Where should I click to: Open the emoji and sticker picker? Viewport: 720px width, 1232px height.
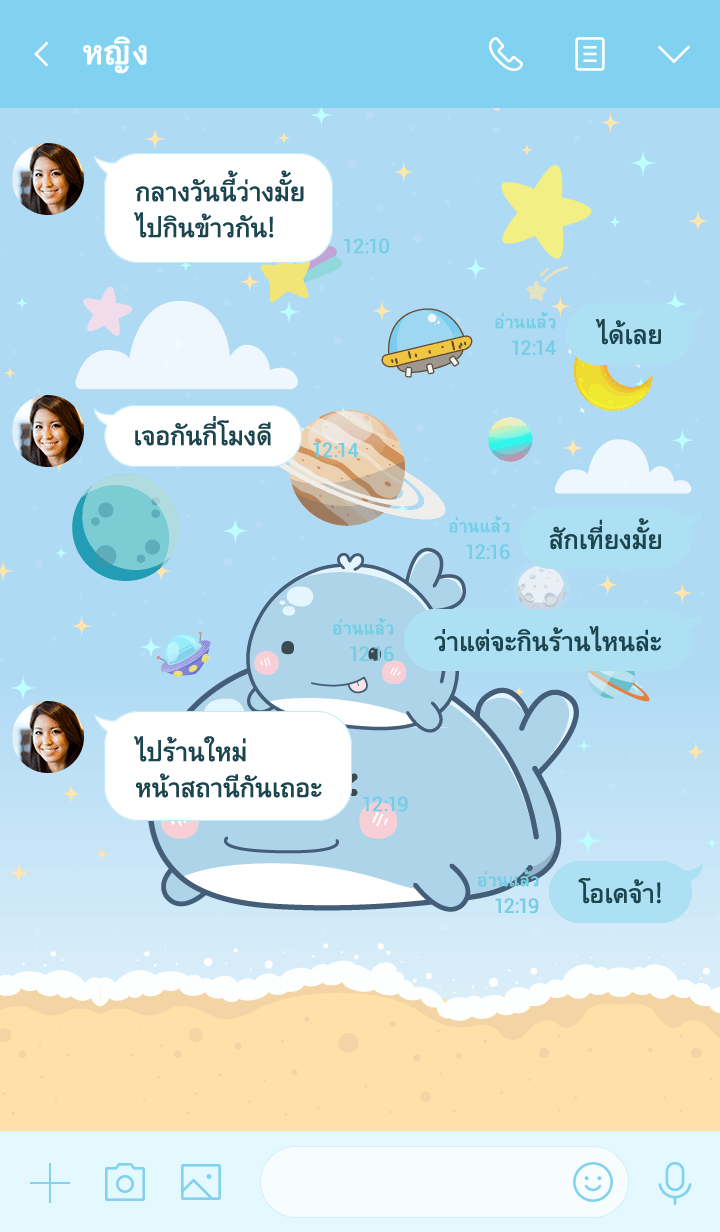coord(592,1183)
